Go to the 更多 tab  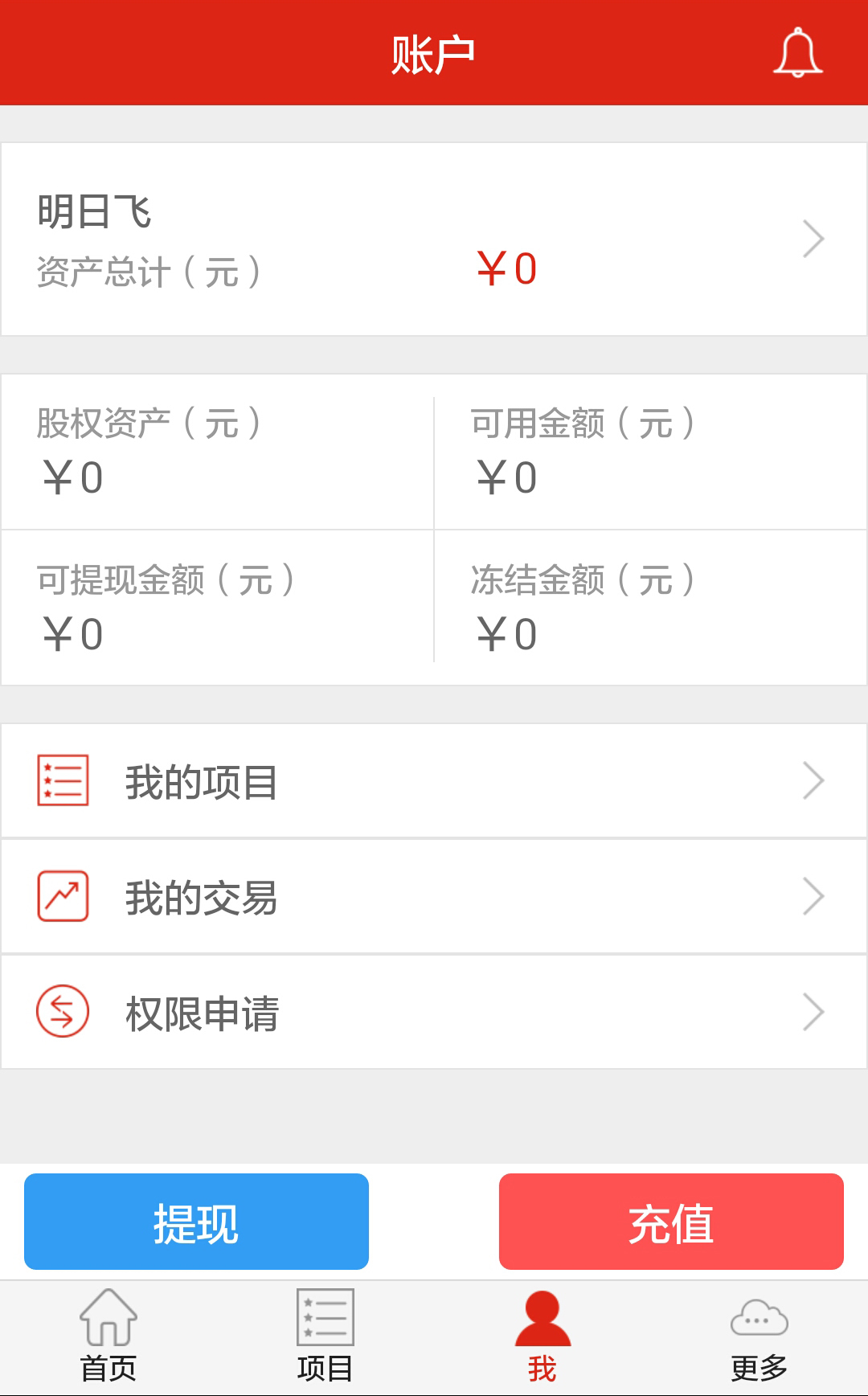click(759, 1336)
